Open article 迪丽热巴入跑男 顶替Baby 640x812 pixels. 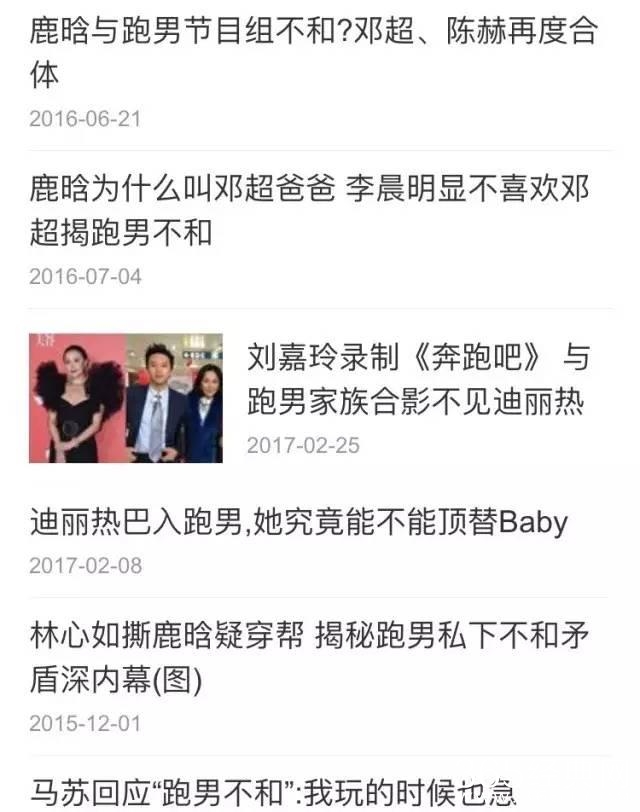pos(299,522)
